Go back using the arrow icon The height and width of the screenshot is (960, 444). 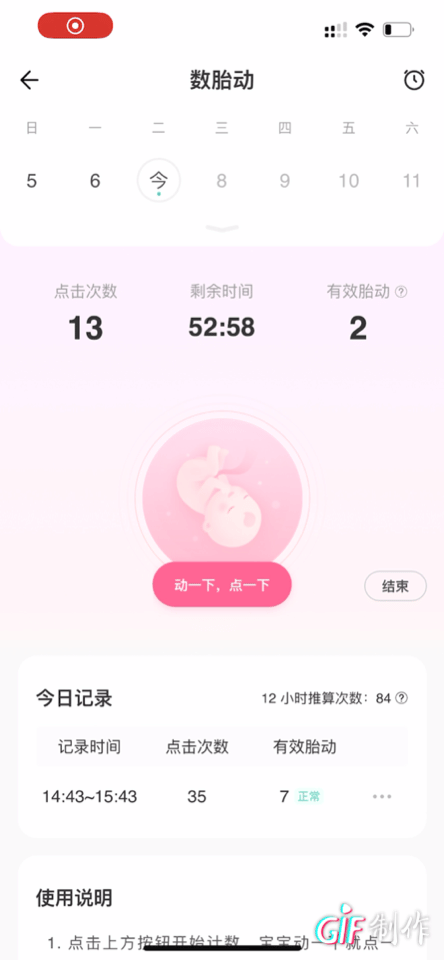click(29, 80)
